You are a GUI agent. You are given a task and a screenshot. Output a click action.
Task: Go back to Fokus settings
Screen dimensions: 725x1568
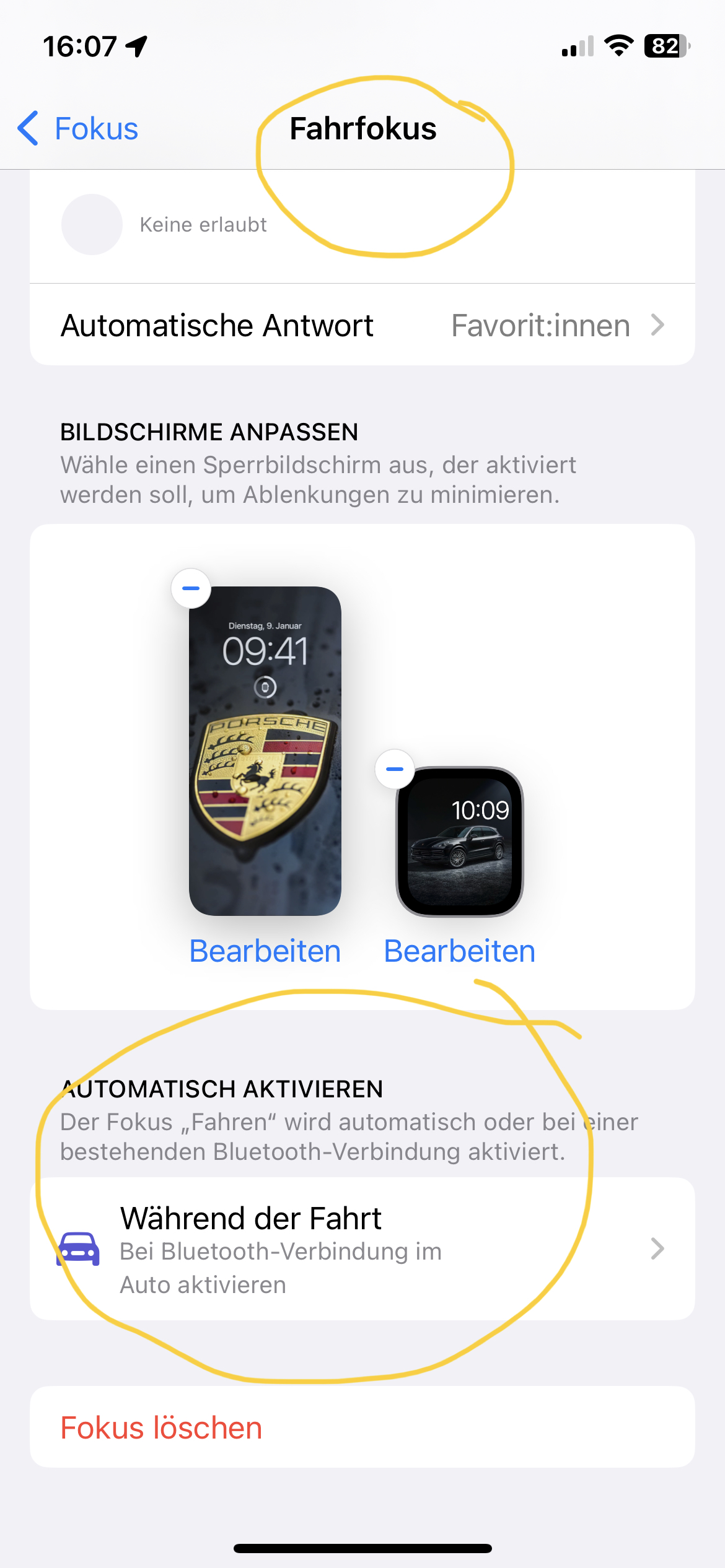click(78, 129)
